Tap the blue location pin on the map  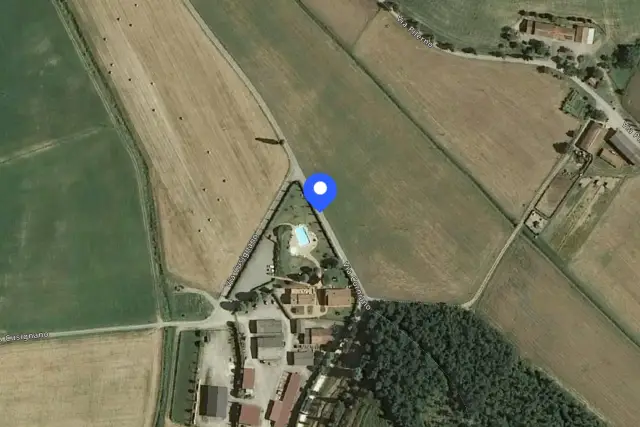(320, 192)
